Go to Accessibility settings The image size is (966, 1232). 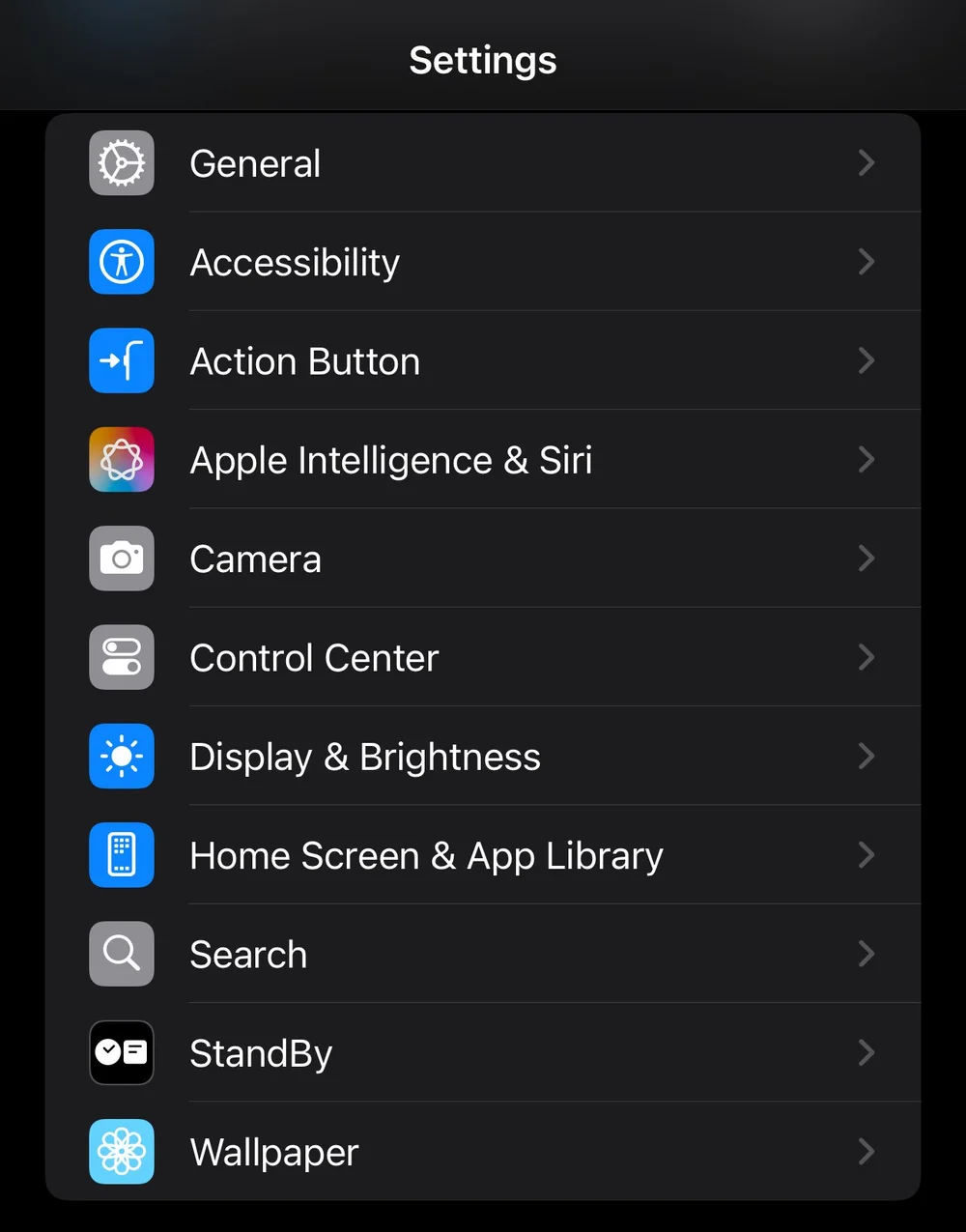pyautogui.click(x=483, y=262)
